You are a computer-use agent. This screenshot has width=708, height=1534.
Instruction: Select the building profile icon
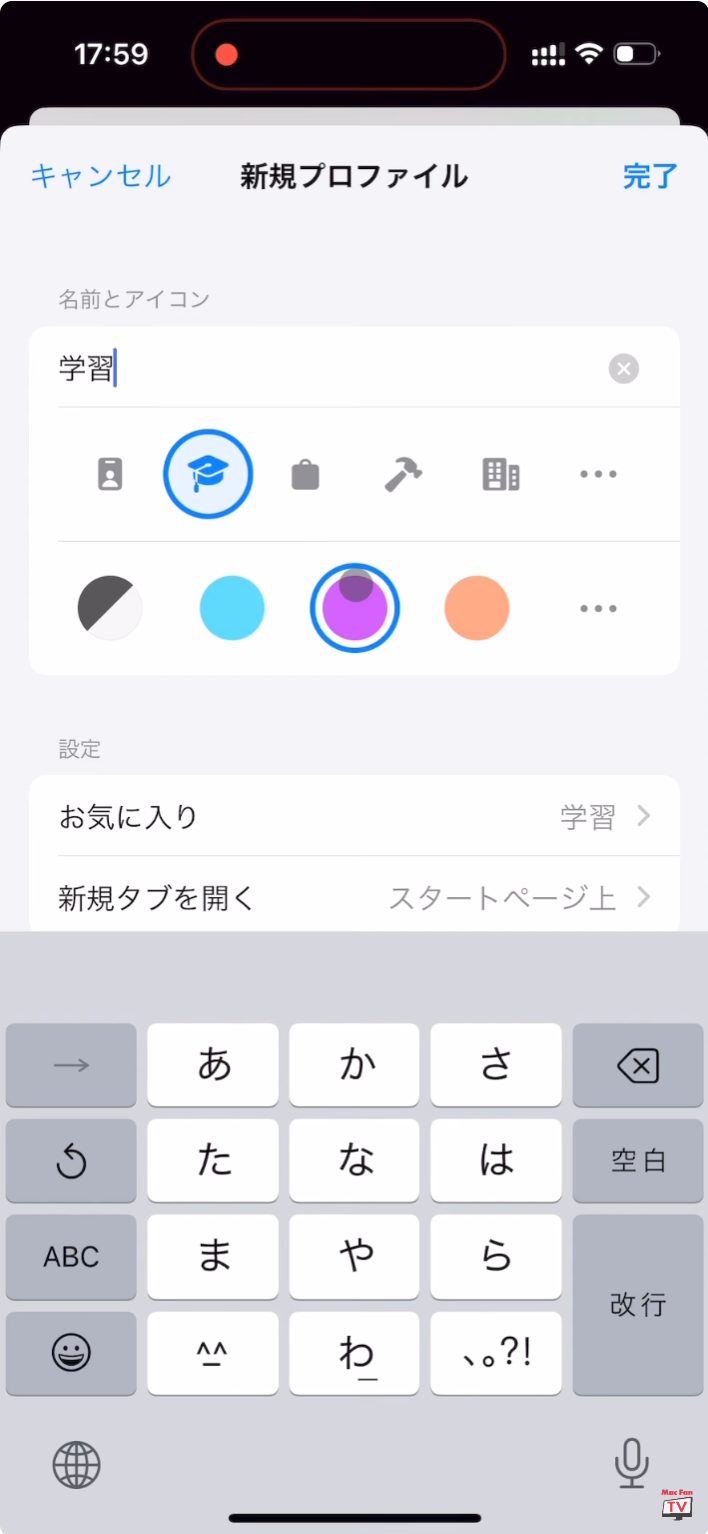coord(501,474)
